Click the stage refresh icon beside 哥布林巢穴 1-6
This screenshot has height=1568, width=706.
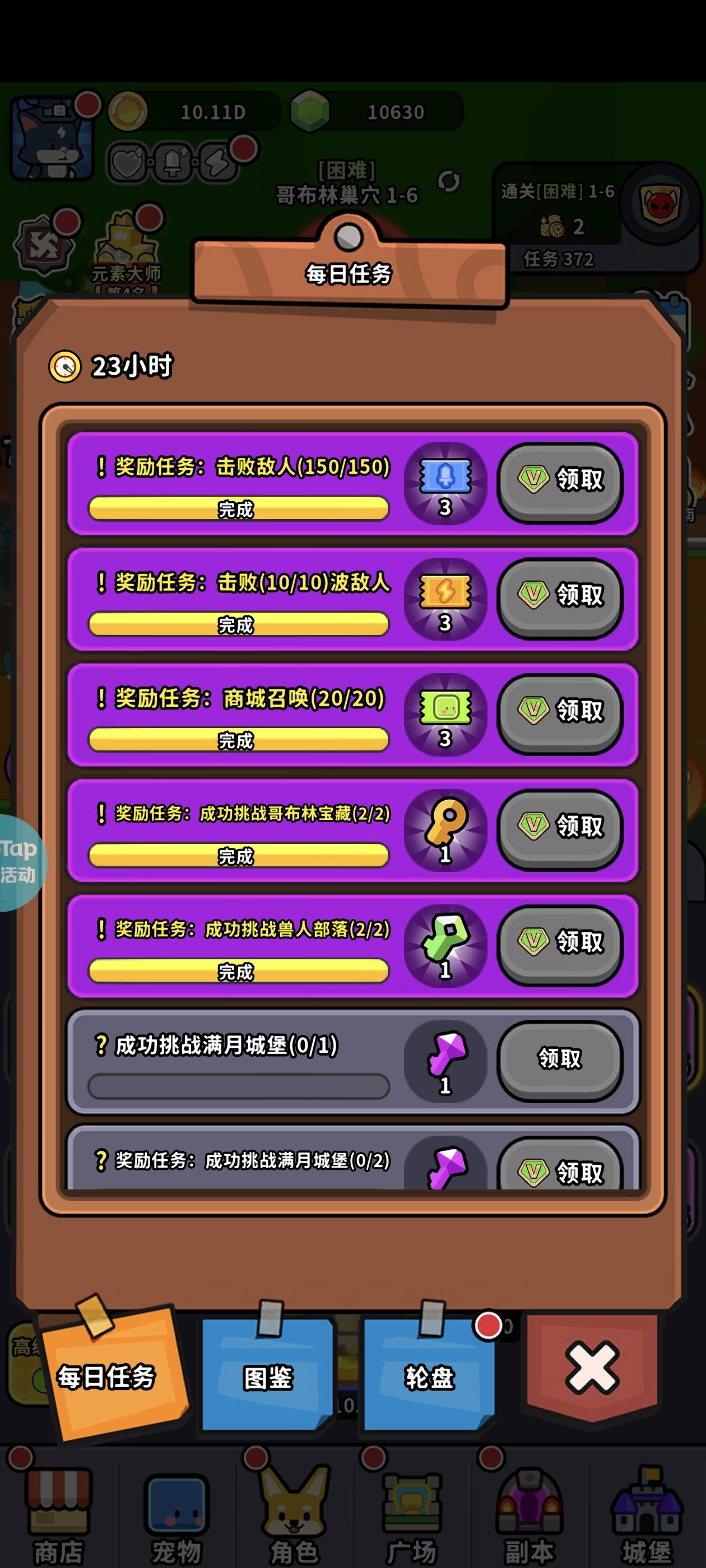(450, 180)
